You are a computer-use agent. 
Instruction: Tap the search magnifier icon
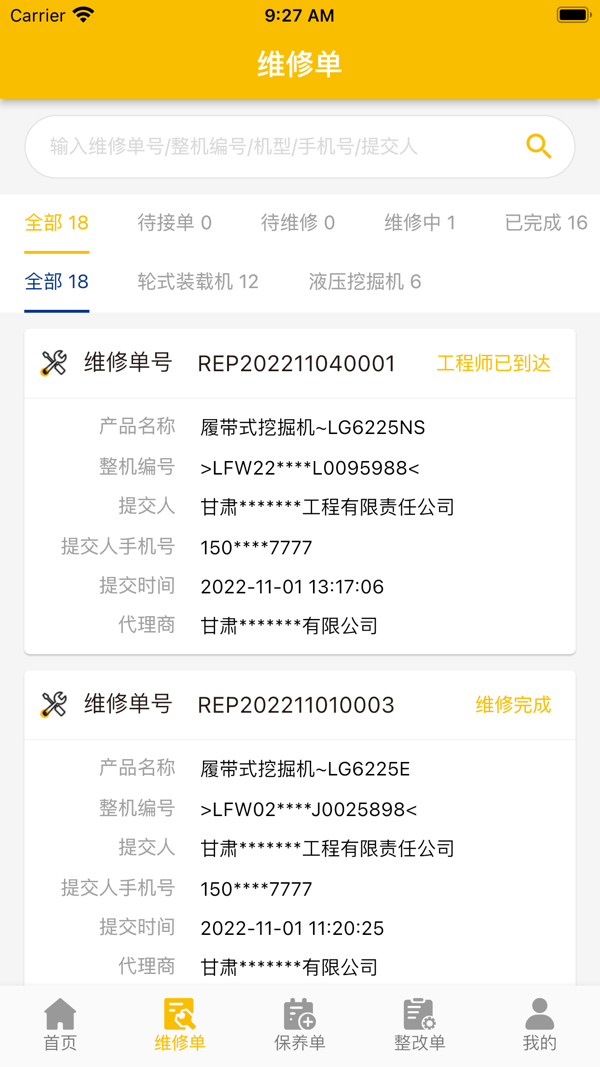click(x=538, y=147)
